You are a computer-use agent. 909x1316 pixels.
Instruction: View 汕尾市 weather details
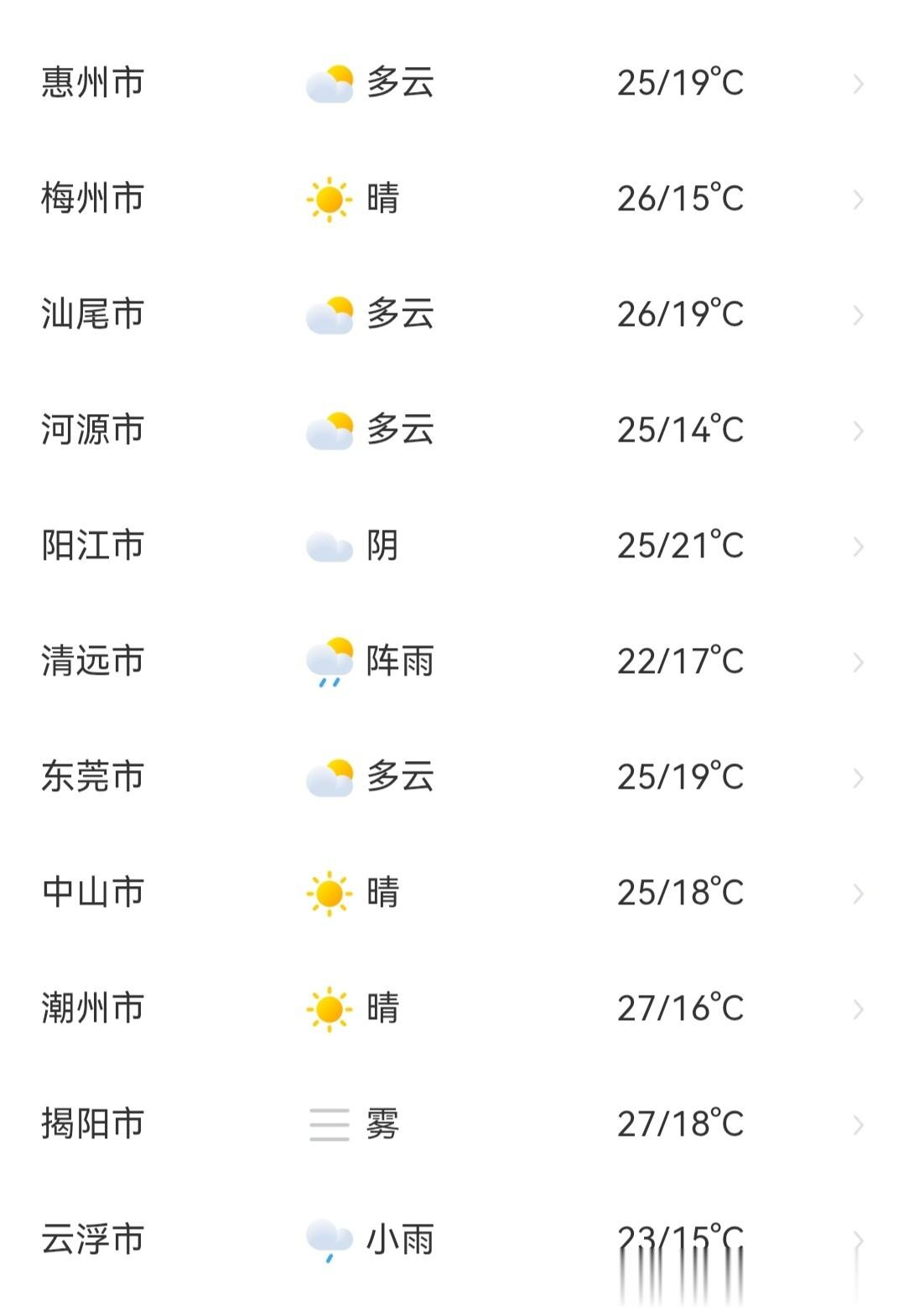(454, 314)
